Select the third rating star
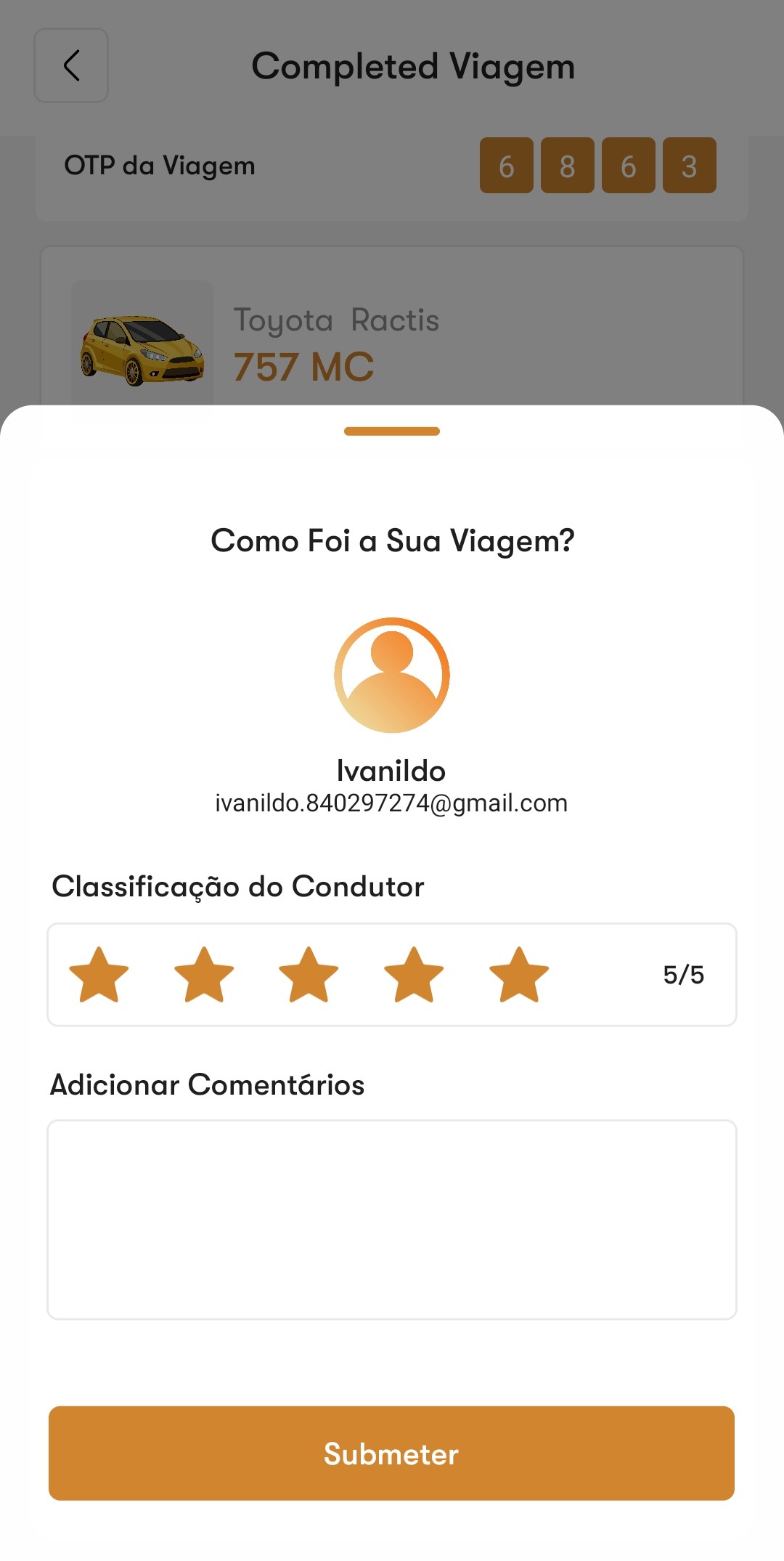The height and width of the screenshot is (1561, 784). (309, 975)
